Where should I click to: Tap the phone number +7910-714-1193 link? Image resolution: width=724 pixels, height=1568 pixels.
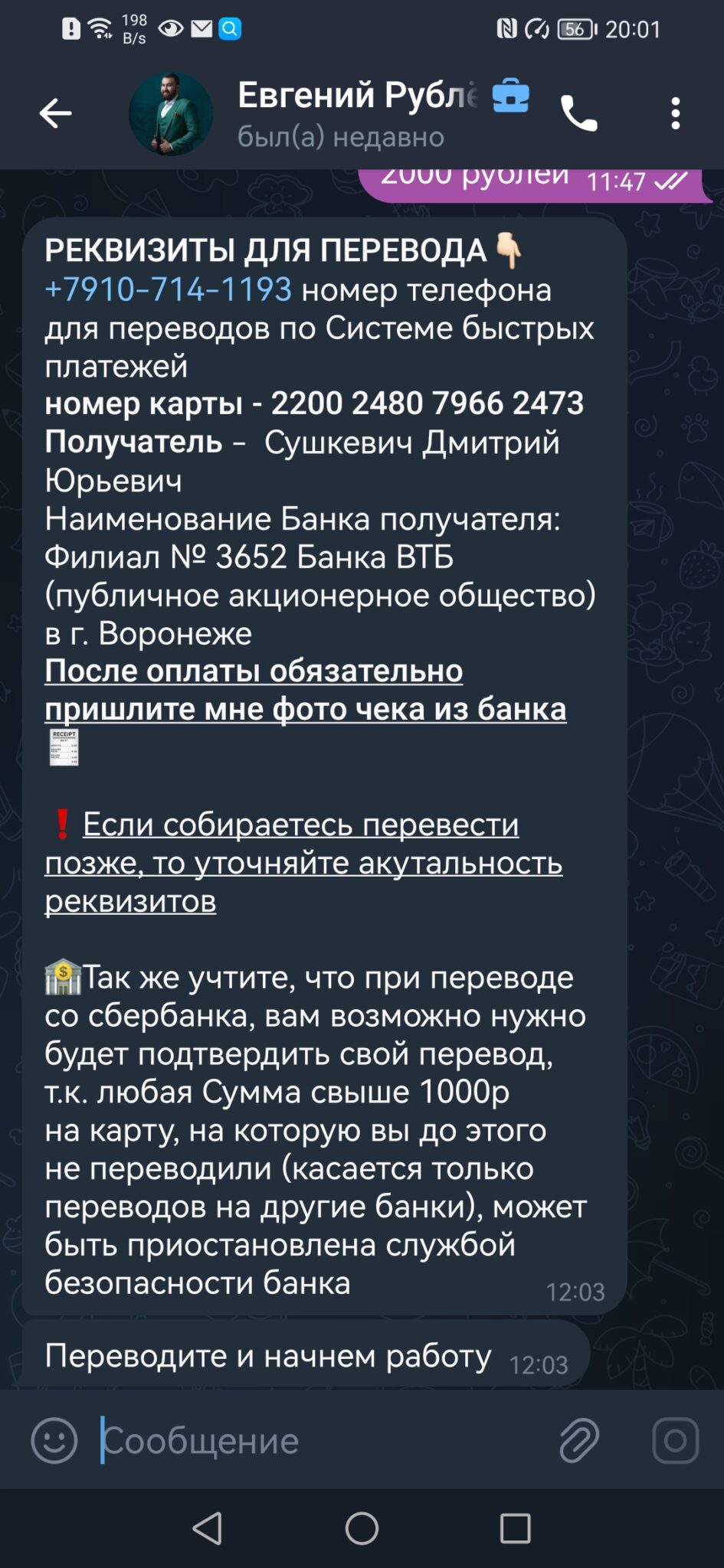(168, 289)
